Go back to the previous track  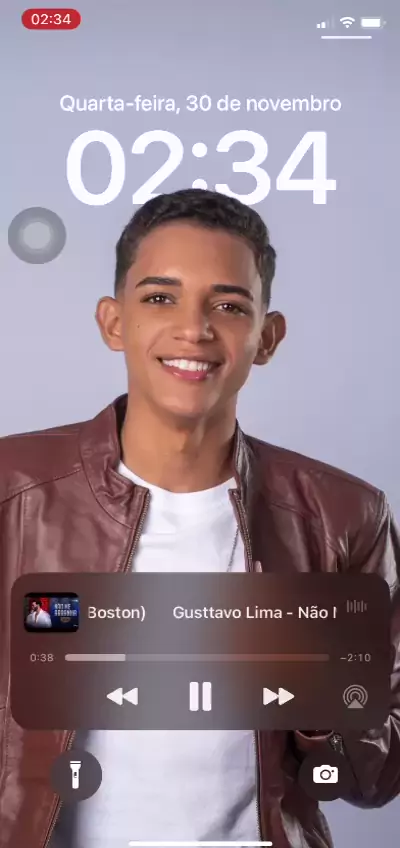click(x=122, y=696)
